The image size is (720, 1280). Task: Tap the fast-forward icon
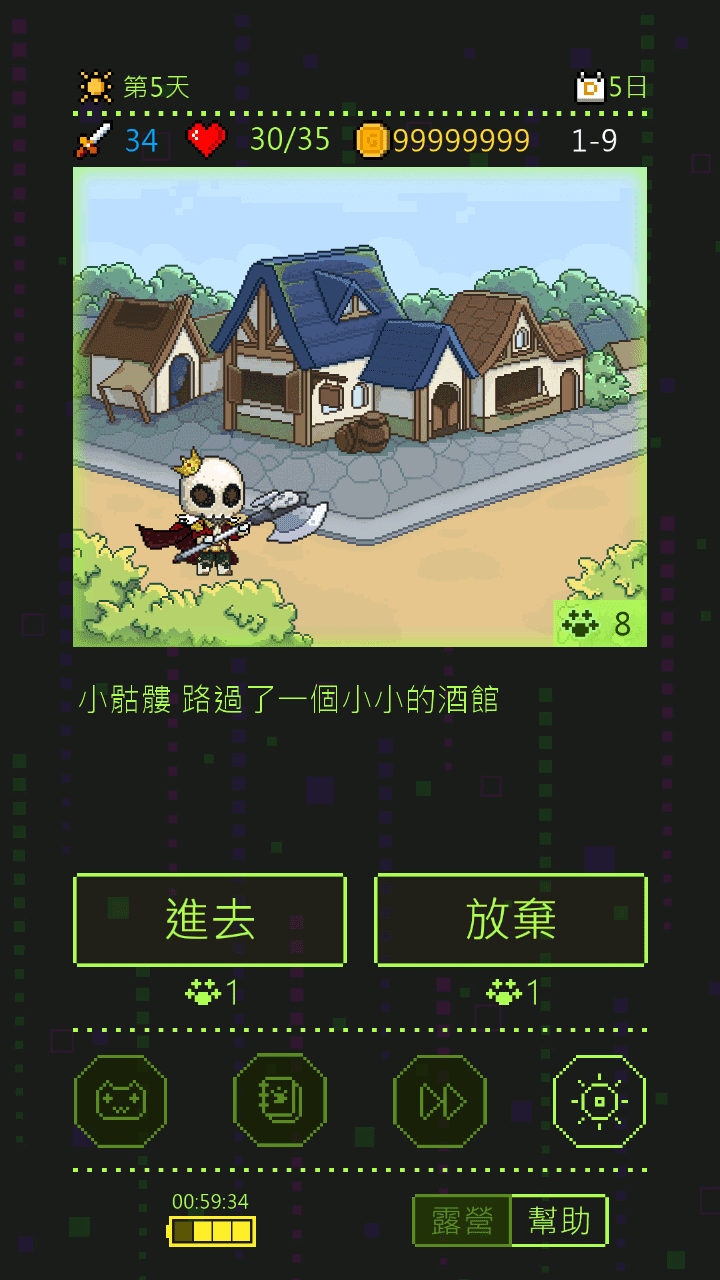click(440, 1101)
